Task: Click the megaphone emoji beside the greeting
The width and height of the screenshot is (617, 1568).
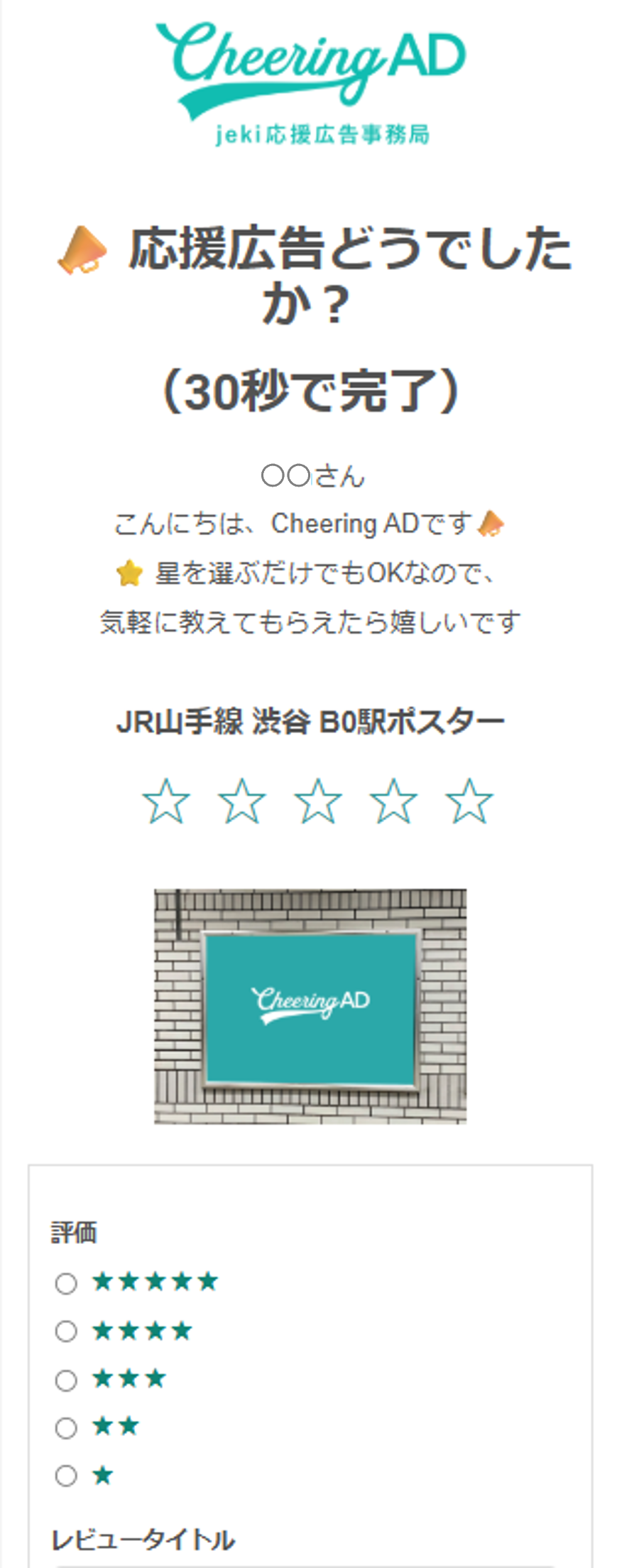Action: point(491,524)
